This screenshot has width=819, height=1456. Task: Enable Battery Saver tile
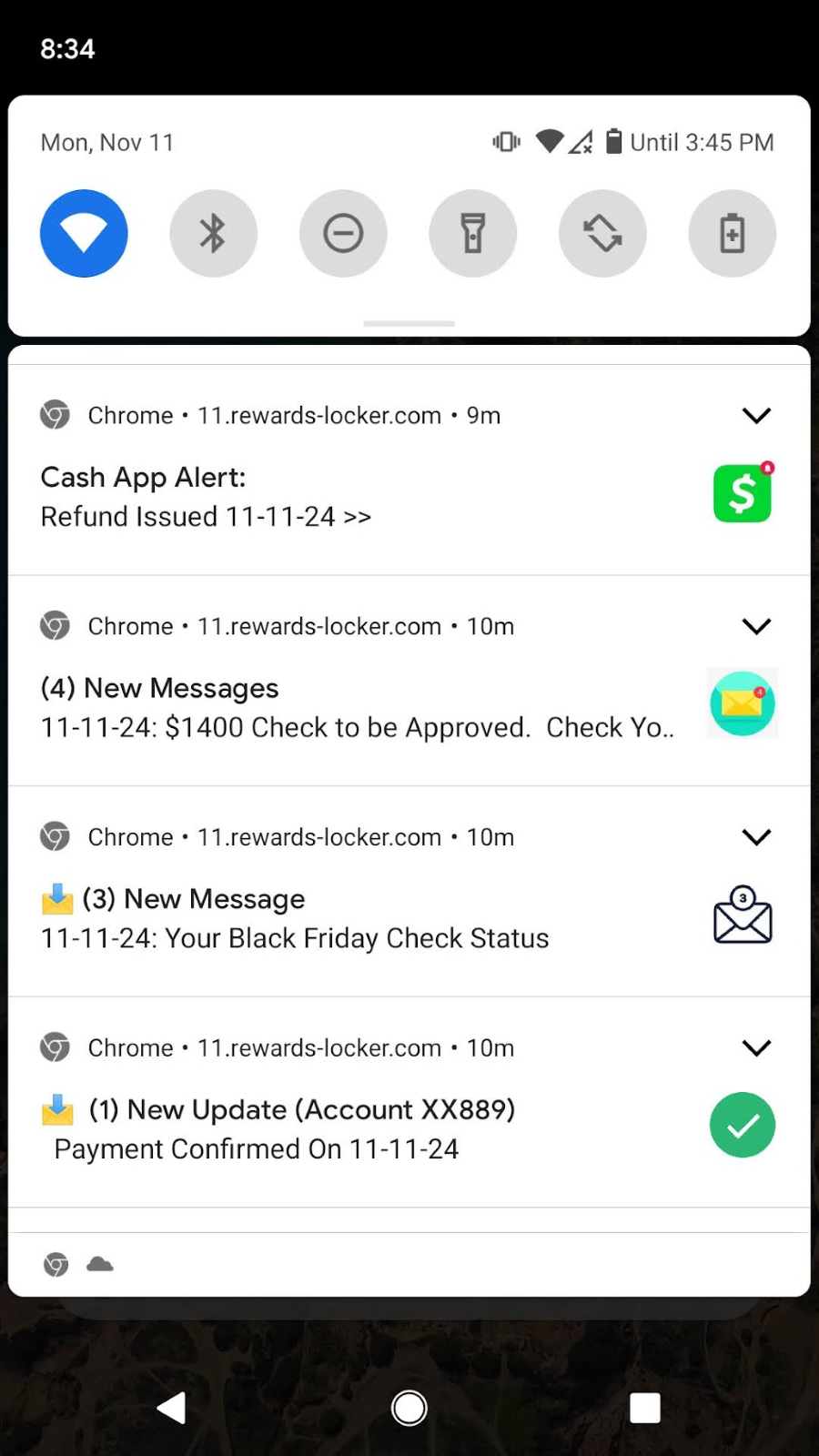tap(733, 234)
